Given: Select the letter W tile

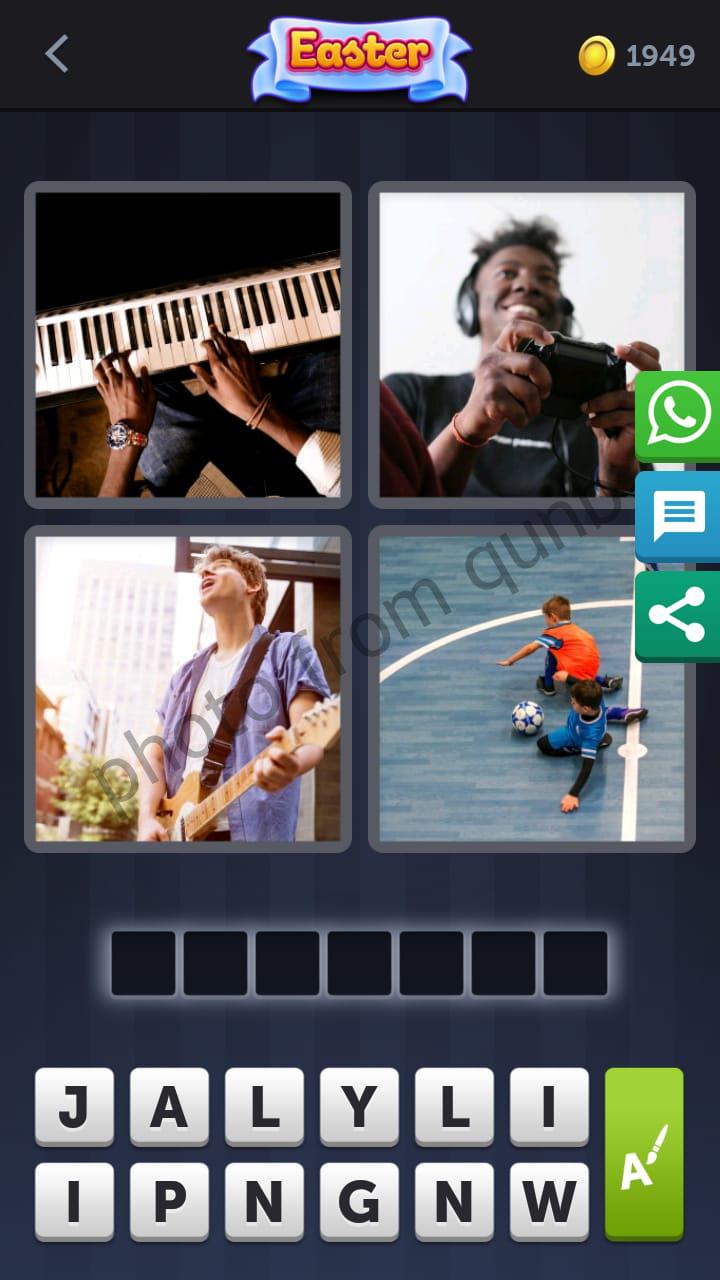Looking at the screenshot, I should click(x=549, y=1201).
